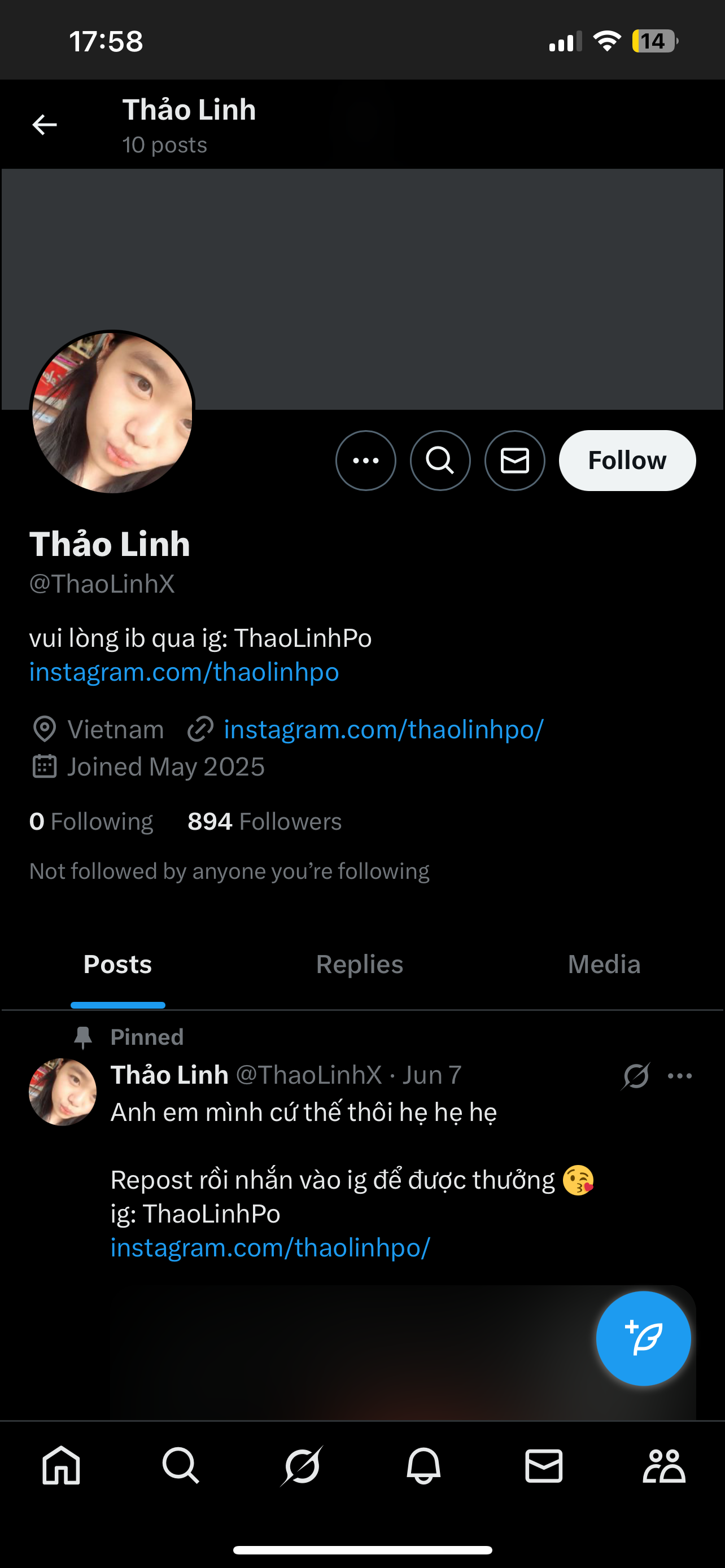This screenshot has height=1568, width=725.
Task: Open the Instagram link in pinned post
Action: (x=270, y=1248)
